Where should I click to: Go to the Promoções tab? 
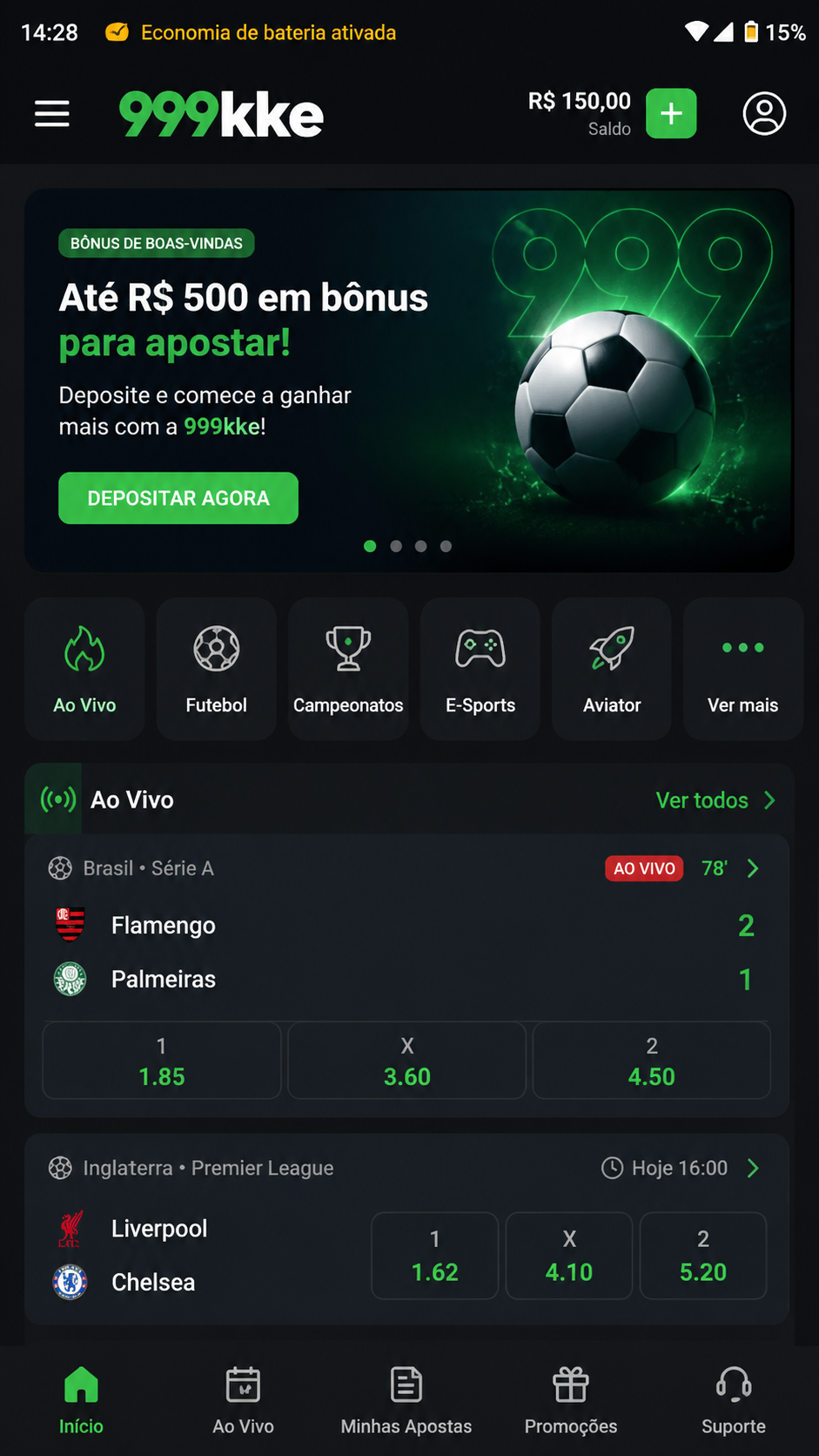571,1401
